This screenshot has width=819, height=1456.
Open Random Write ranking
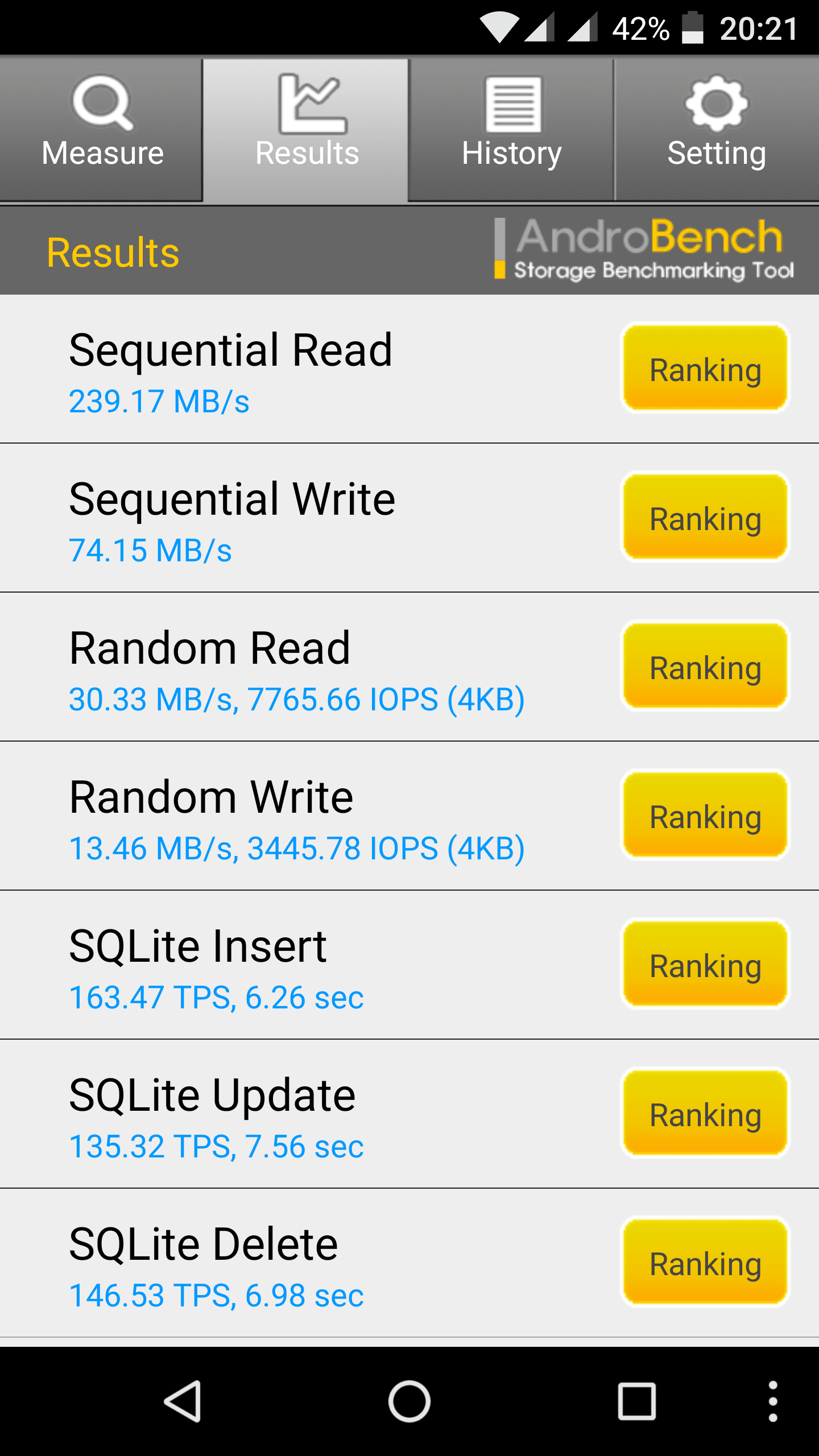click(705, 815)
